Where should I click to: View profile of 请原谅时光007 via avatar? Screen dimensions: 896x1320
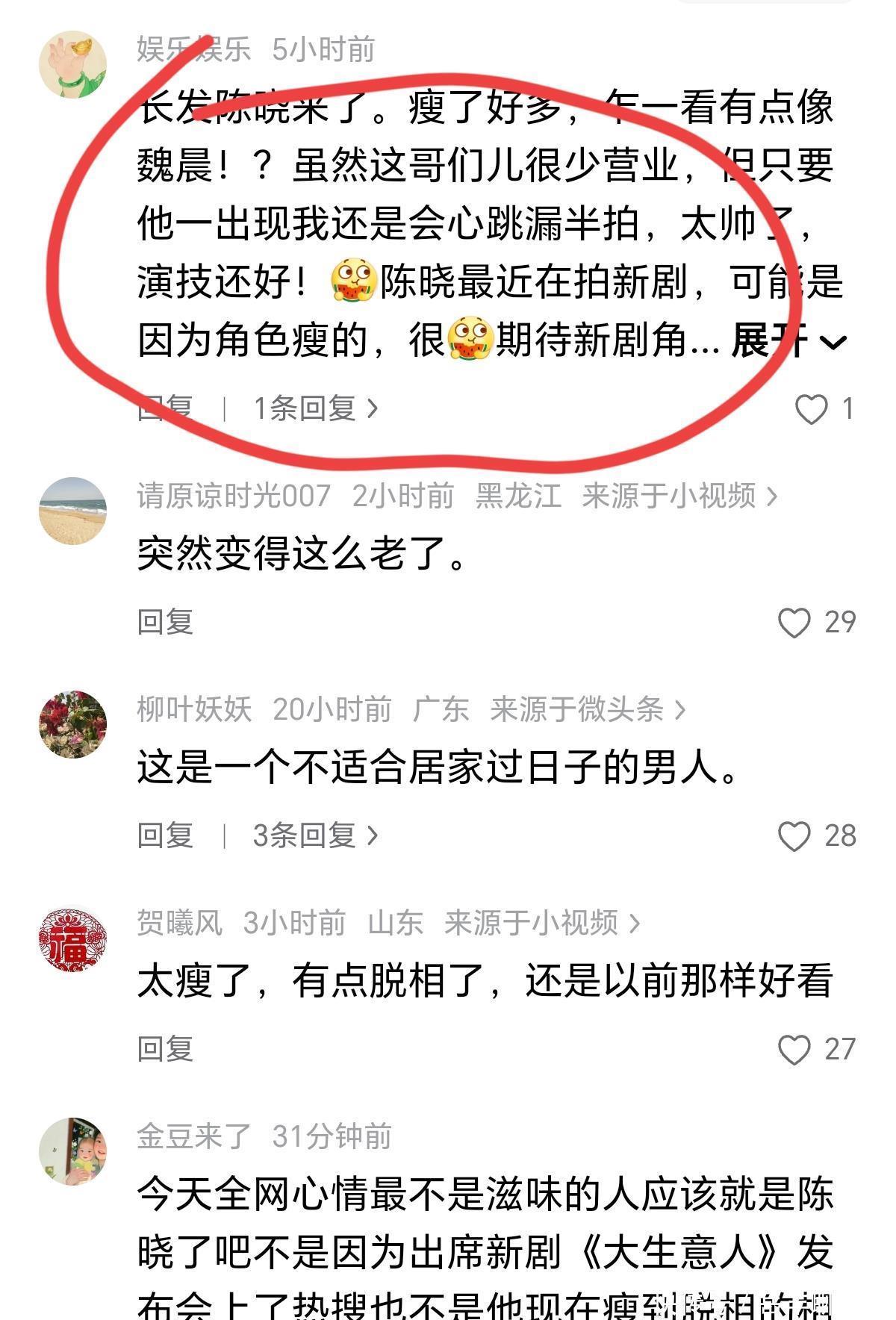[x=72, y=511]
